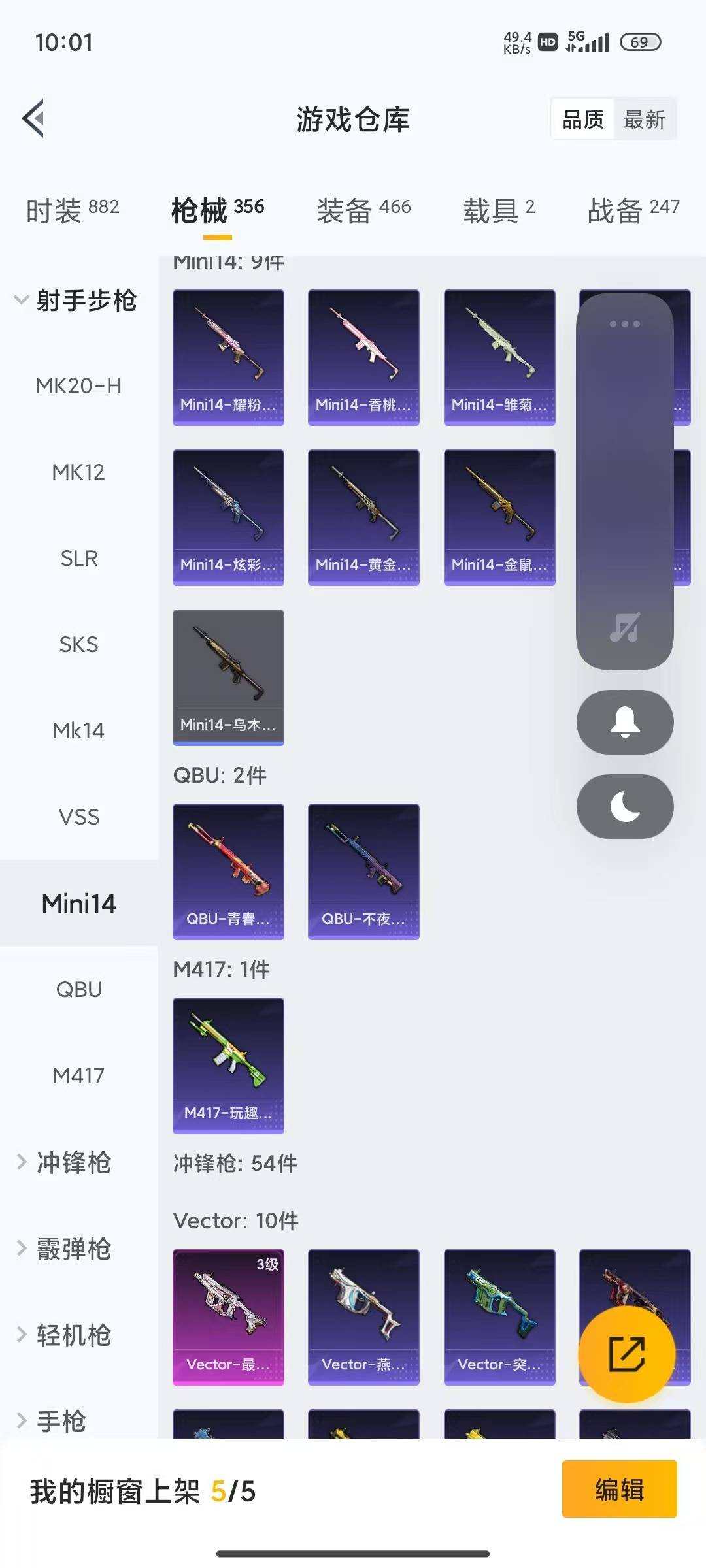Open the 战备 tab

633,210
